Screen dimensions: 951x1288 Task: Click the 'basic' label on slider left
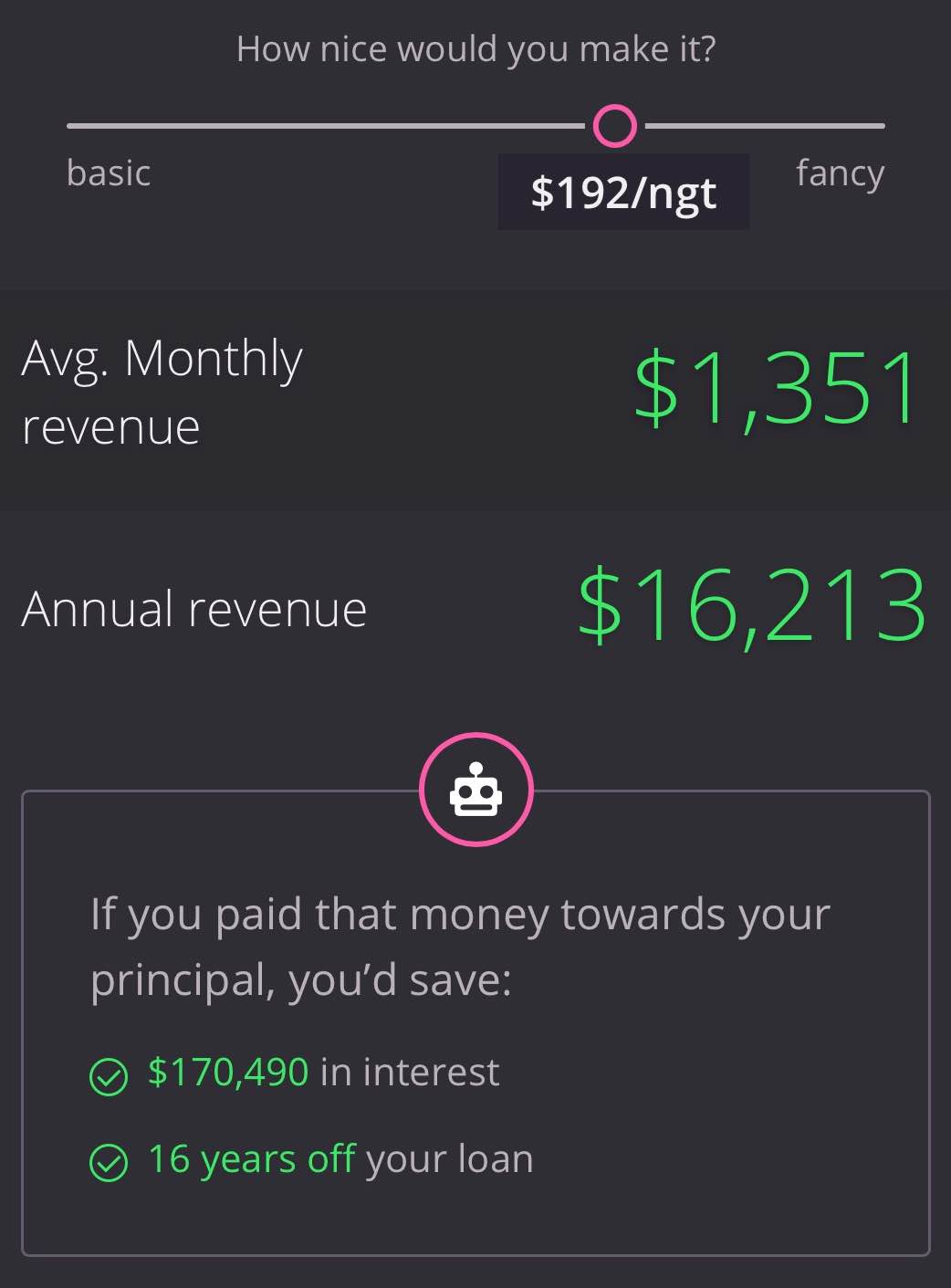[x=108, y=173]
